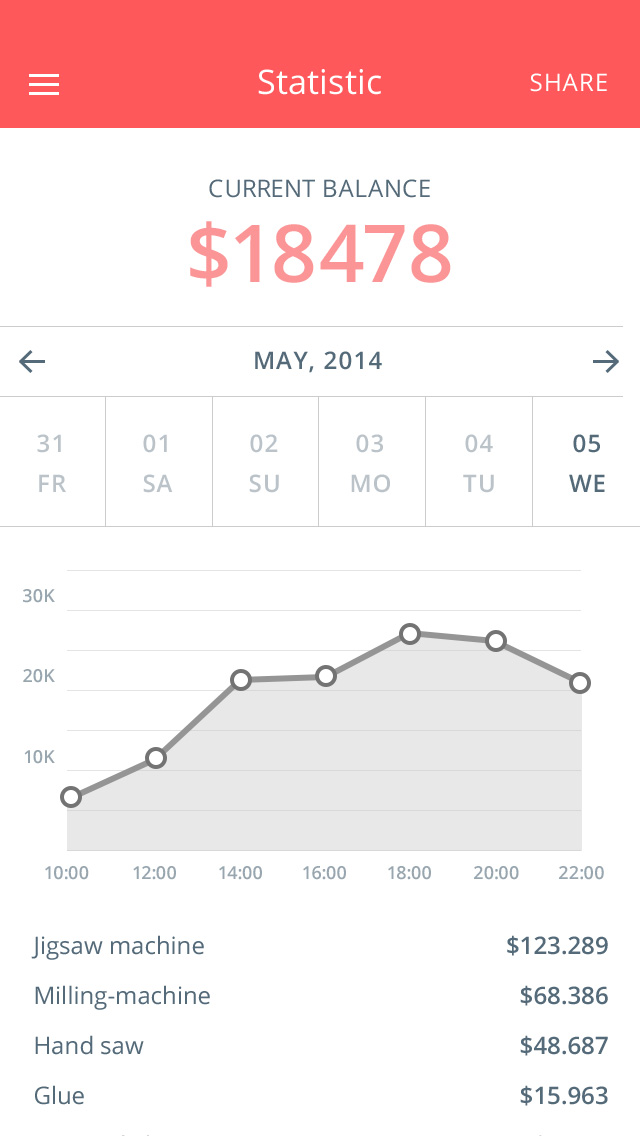Select 05 WE date

click(x=586, y=462)
